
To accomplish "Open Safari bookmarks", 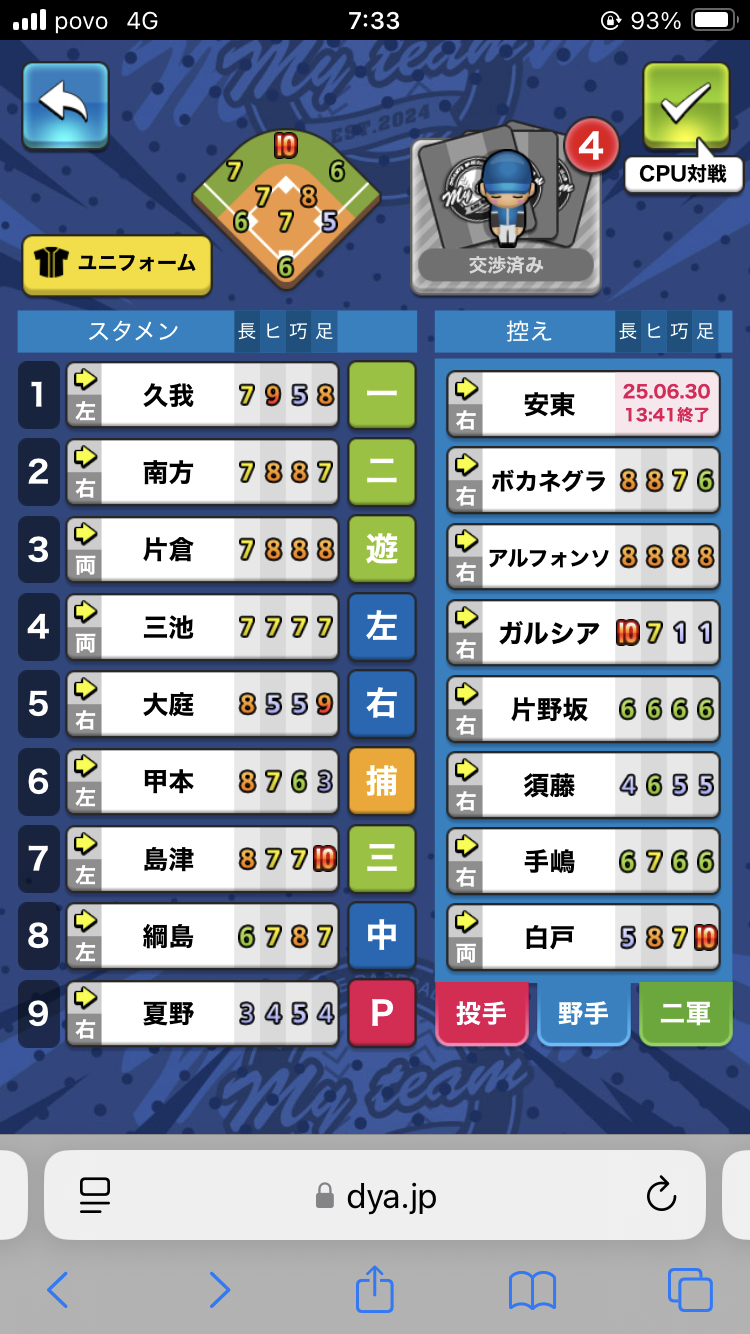I will pyautogui.click(x=532, y=1290).
